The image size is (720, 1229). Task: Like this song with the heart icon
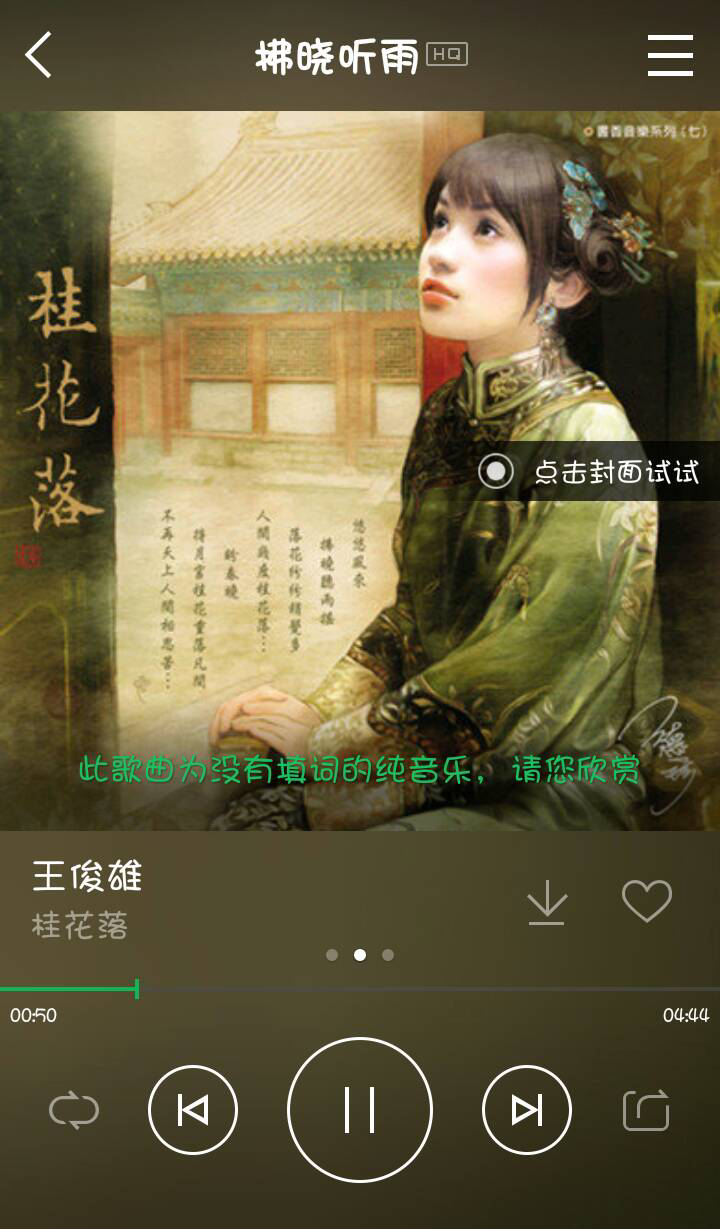pyautogui.click(x=647, y=901)
